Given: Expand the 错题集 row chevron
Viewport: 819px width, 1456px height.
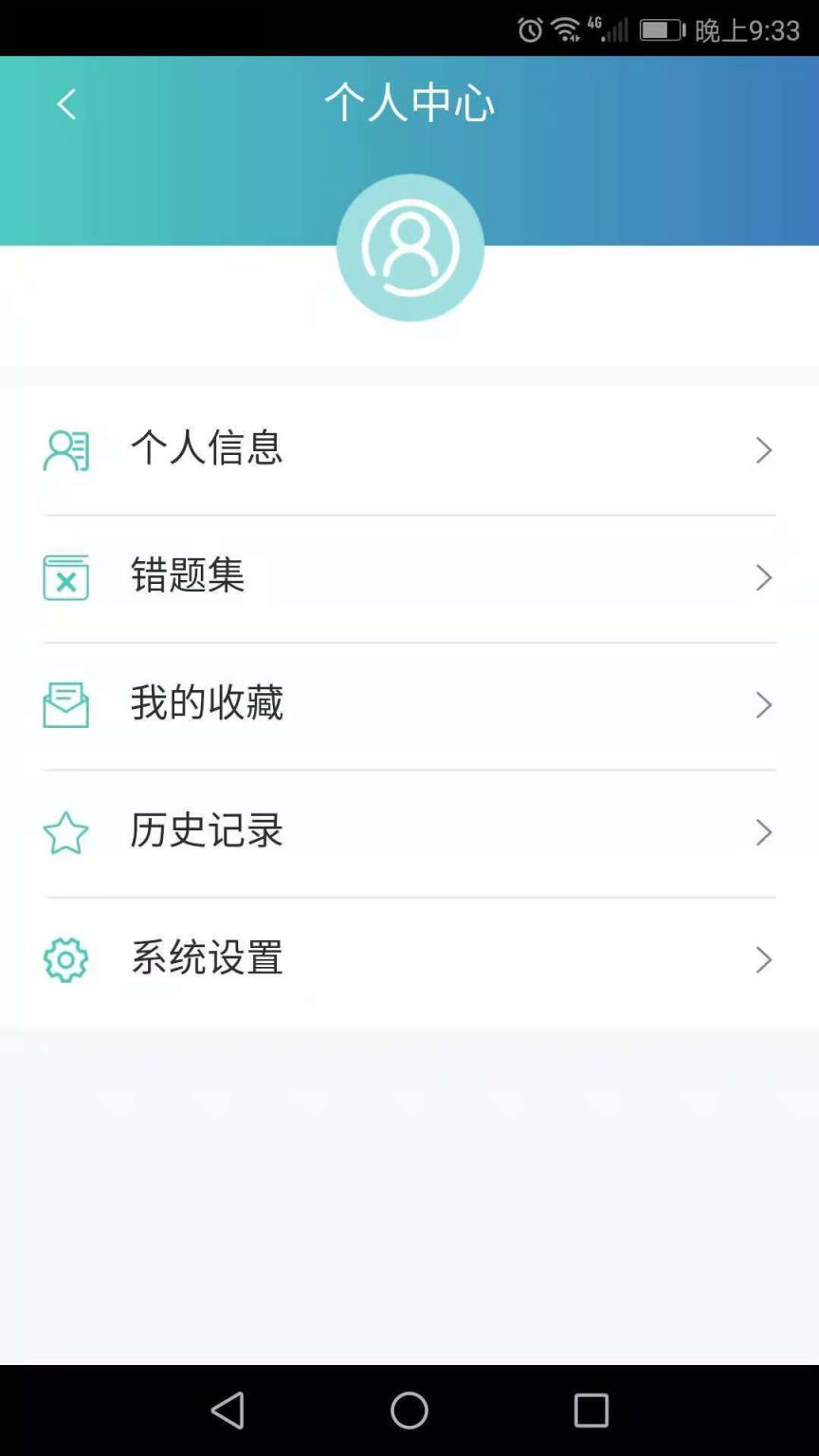Looking at the screenshot, I should (x=764, y=577).
